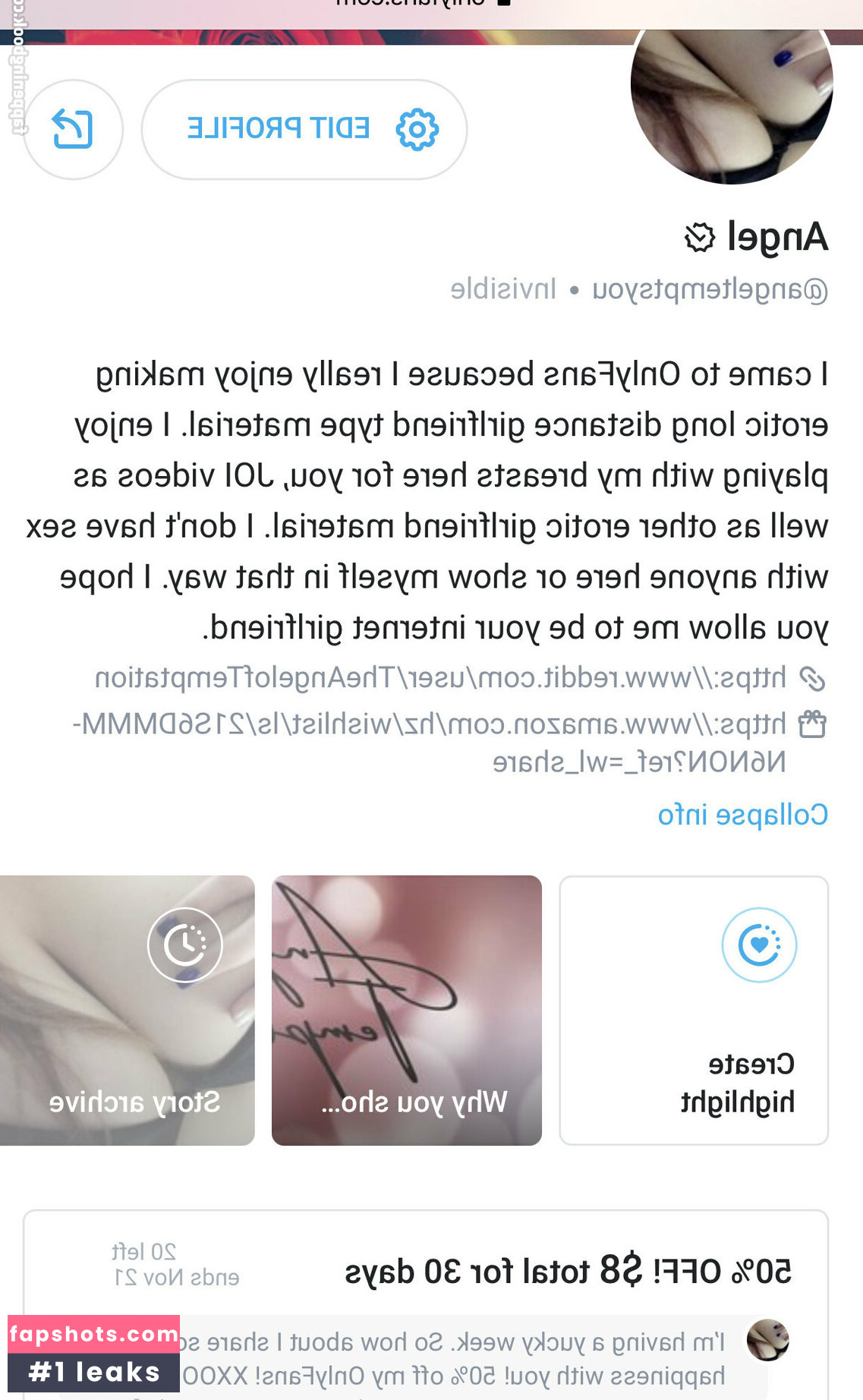Collapse the profile info
This screenshot has height=1400, width=863.
(x=743, y=815)
